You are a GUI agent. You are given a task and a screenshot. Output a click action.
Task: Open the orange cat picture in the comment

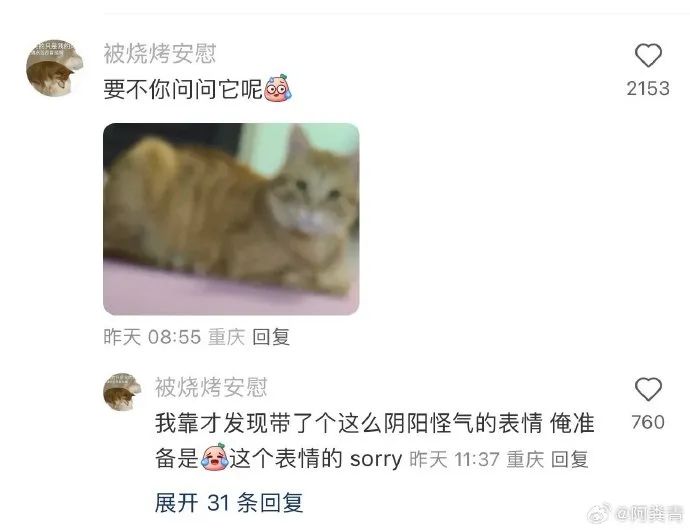[x=231, y=219]
